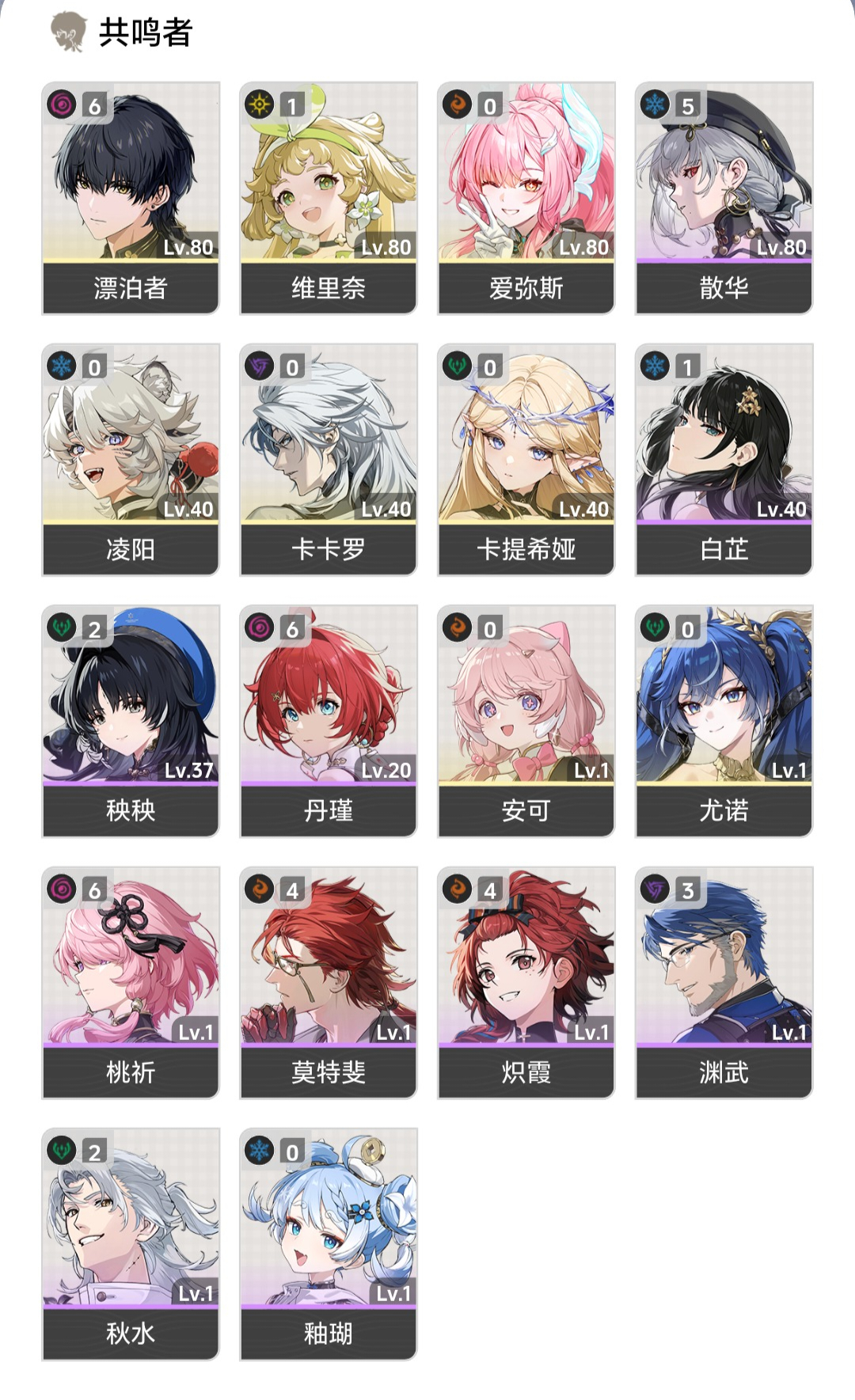Open 卡卡罗 resonator details

(x=329, y=459)
